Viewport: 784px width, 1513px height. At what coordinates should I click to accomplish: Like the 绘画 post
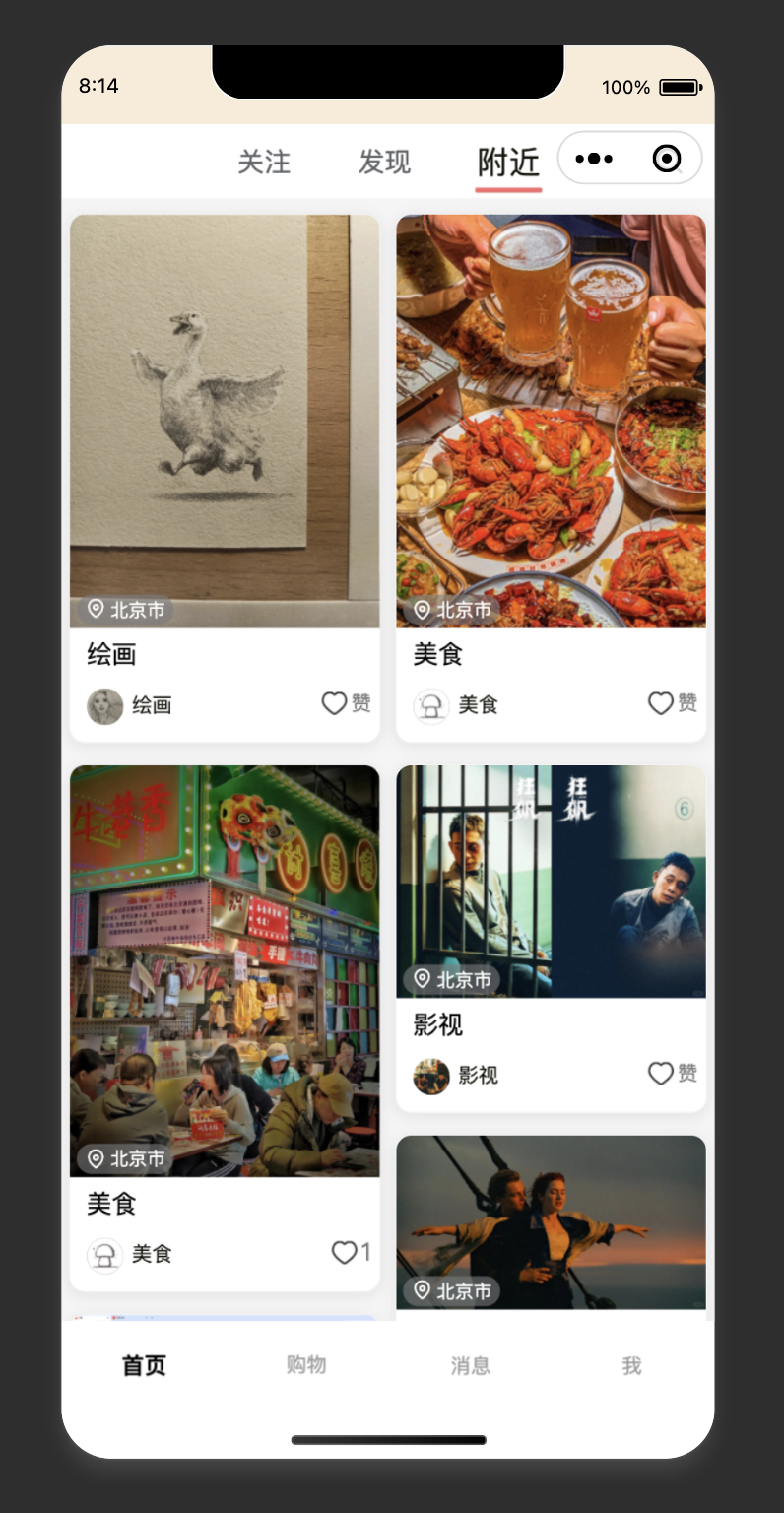(x=335, y=703)
